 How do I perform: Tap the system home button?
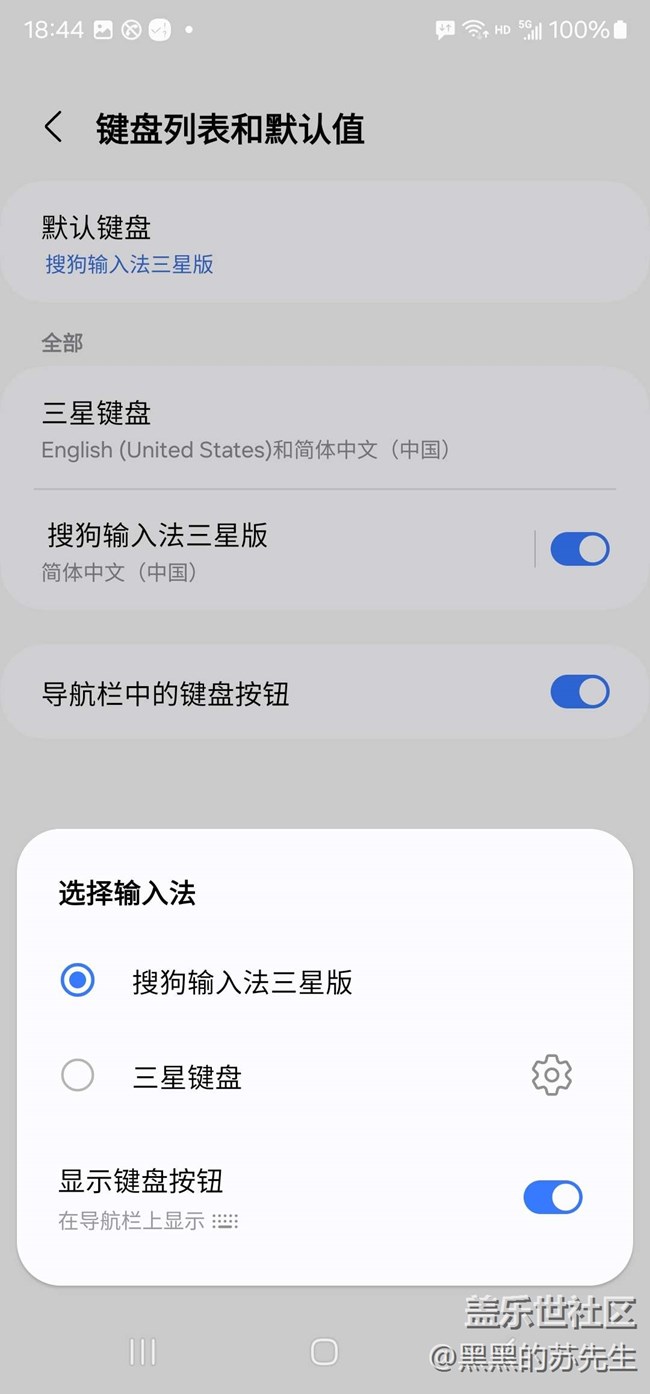[324, 1352]
